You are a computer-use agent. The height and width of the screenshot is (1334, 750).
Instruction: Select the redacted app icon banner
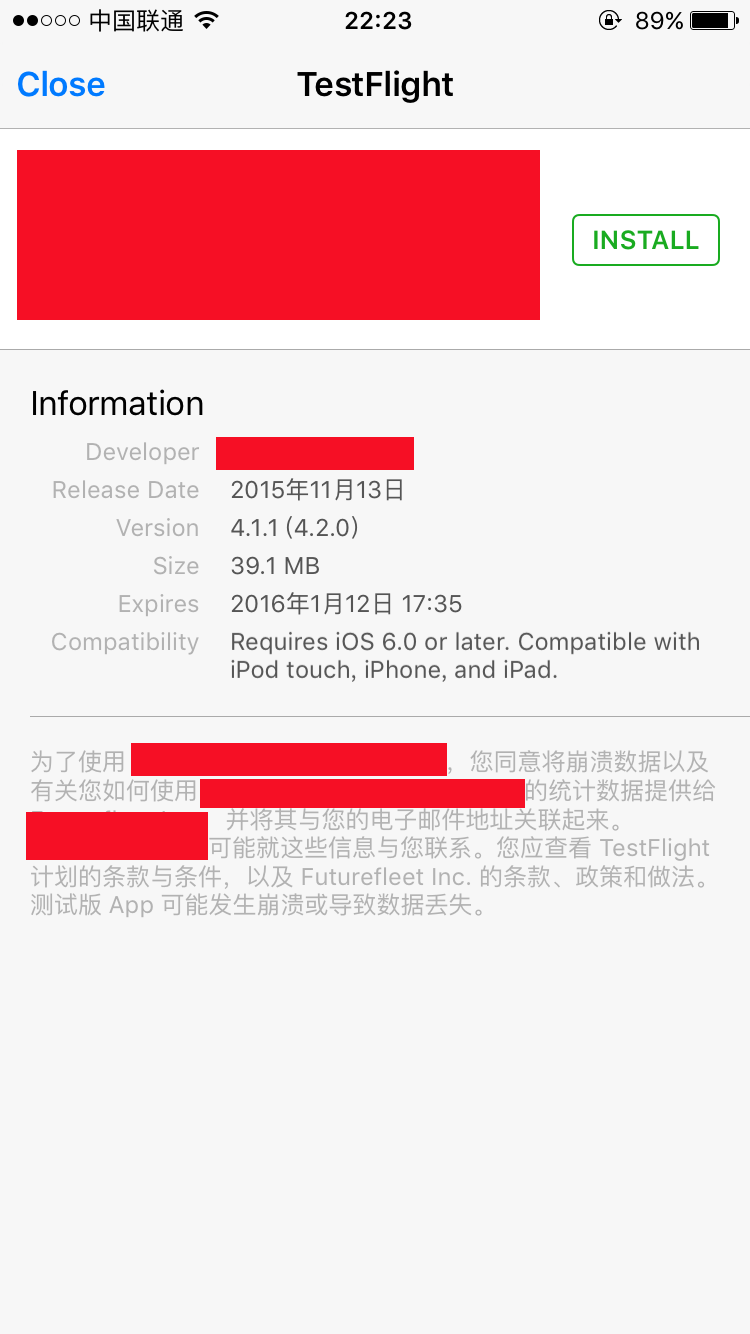point(279,235)
